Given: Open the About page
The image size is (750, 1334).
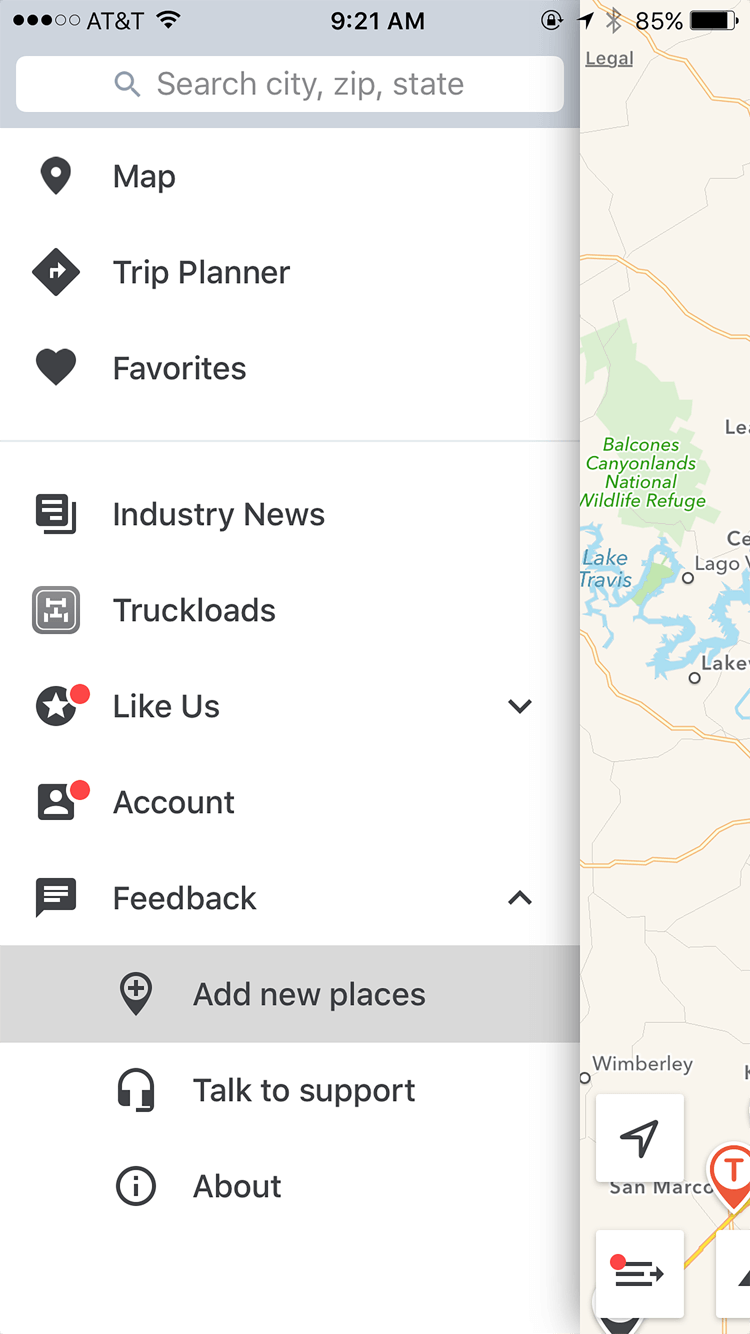Looking at the screenshot, I should (x=290, y=1186).
